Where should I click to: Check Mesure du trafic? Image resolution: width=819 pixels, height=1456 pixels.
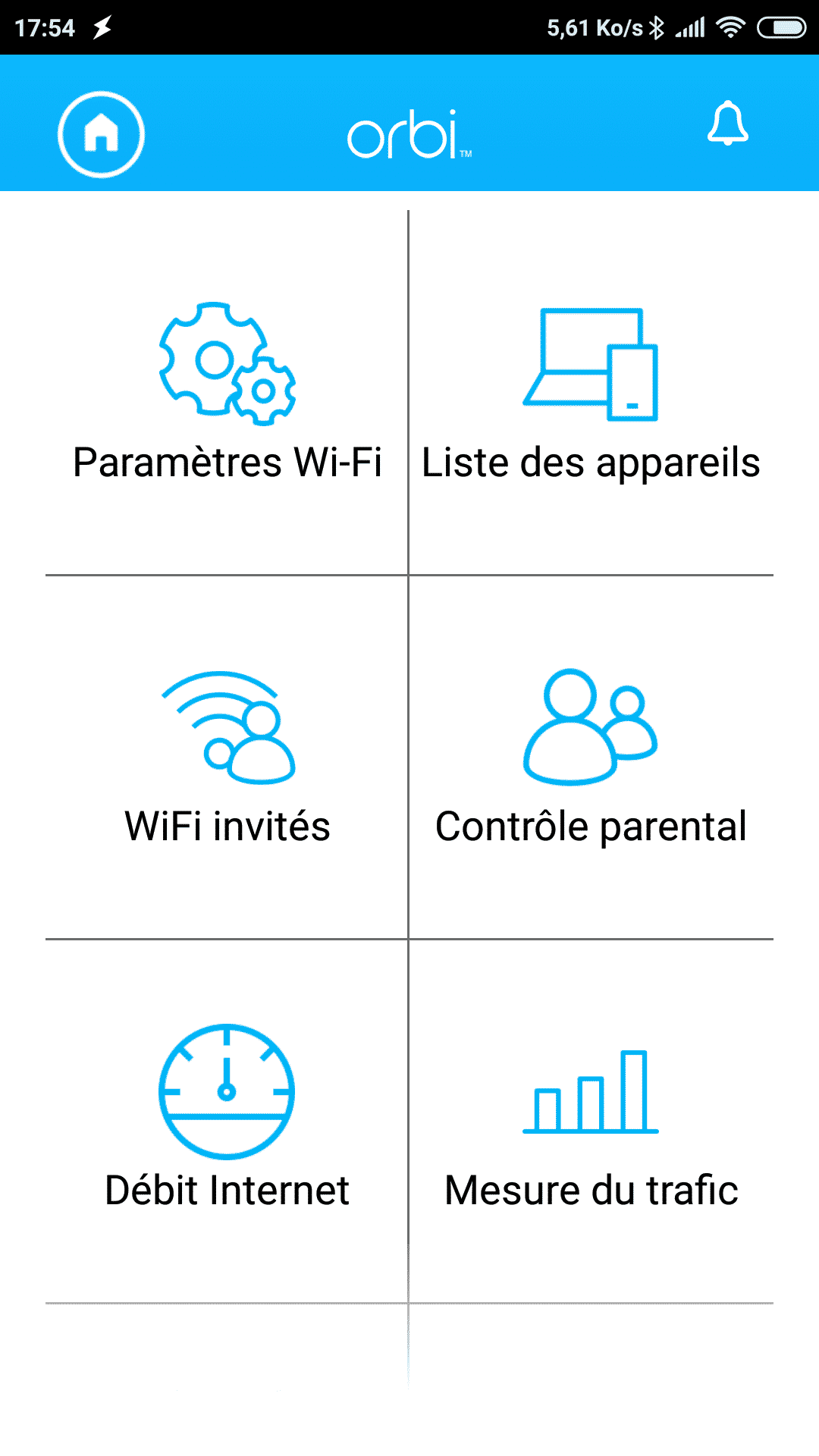(591, 1121)
